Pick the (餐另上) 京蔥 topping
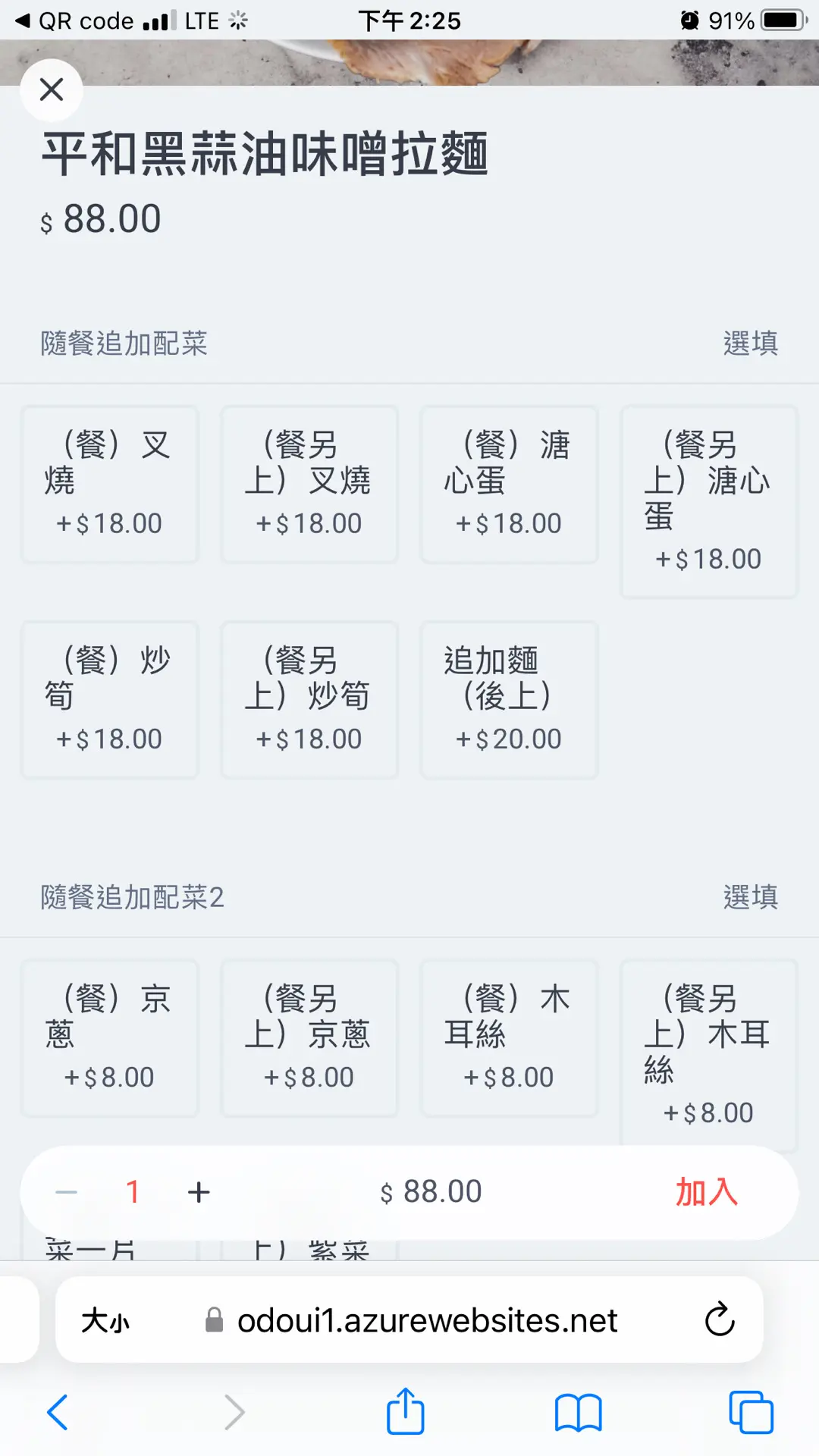The height and width of the screenshot is (1456, 819). tap(309, 1038)
